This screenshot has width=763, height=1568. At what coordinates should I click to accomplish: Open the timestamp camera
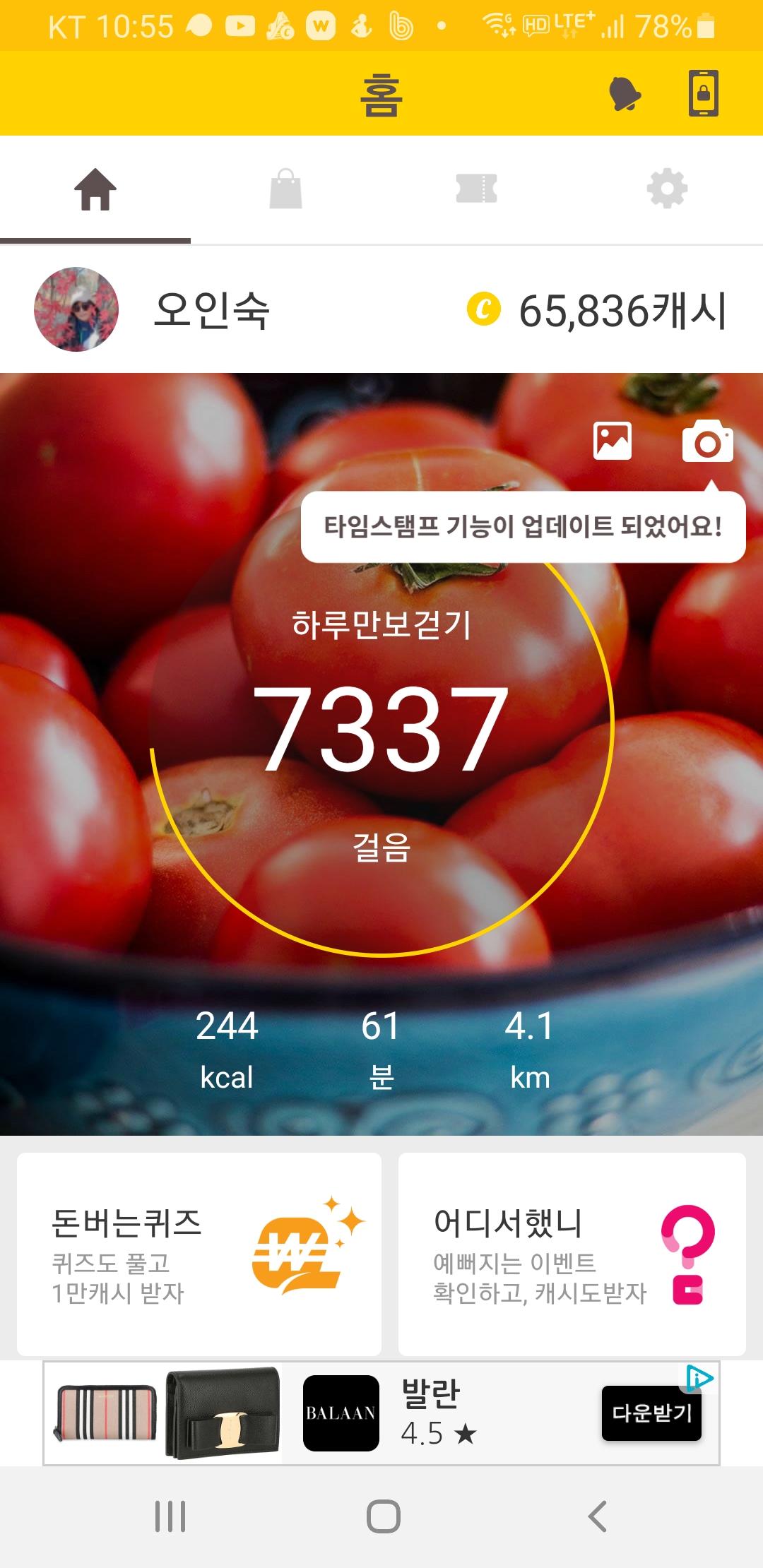point(707,441)
